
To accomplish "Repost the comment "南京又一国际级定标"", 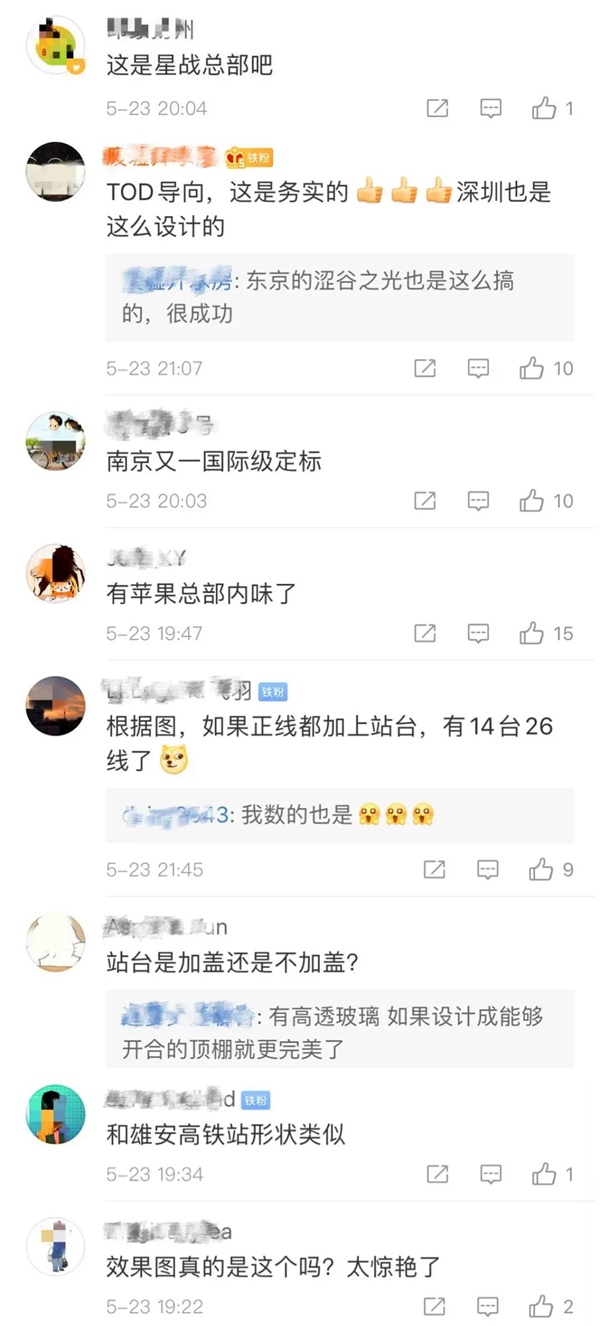I will click(x=425, y=501).
